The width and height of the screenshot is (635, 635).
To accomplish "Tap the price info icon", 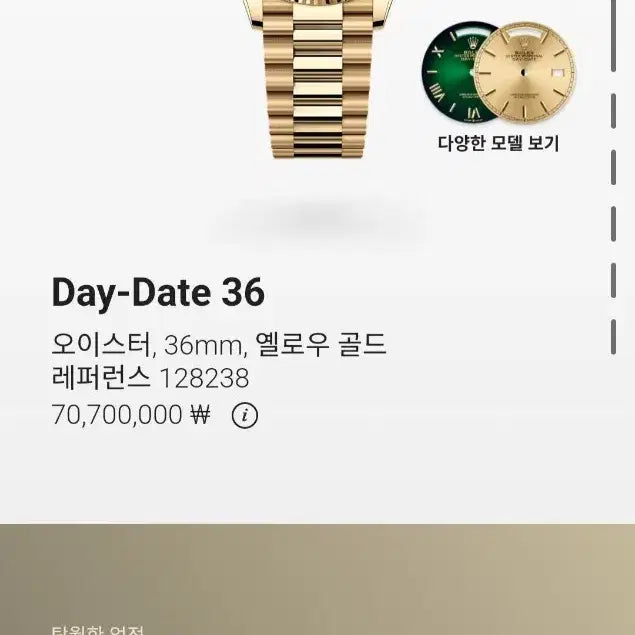I will (244, 415).
